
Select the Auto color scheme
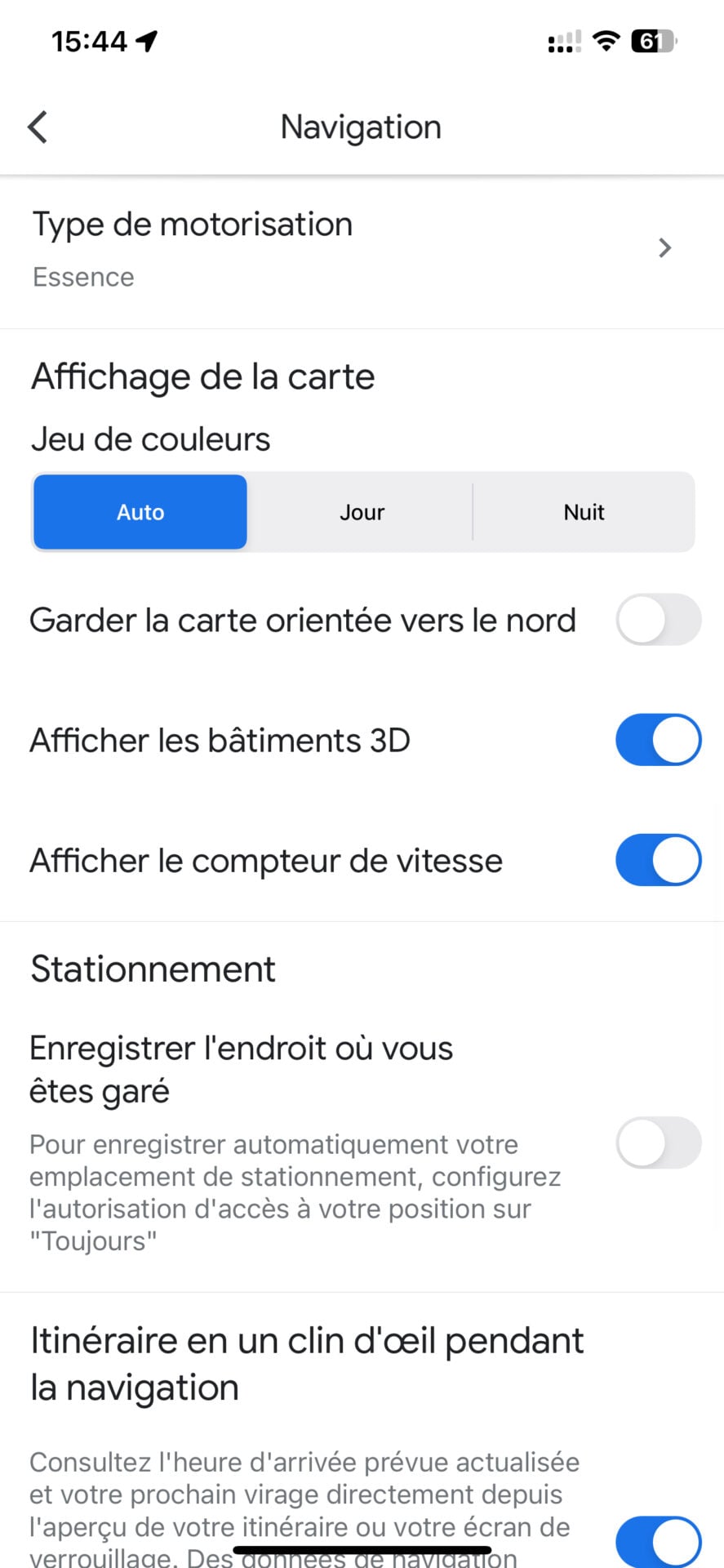(140, 512)
